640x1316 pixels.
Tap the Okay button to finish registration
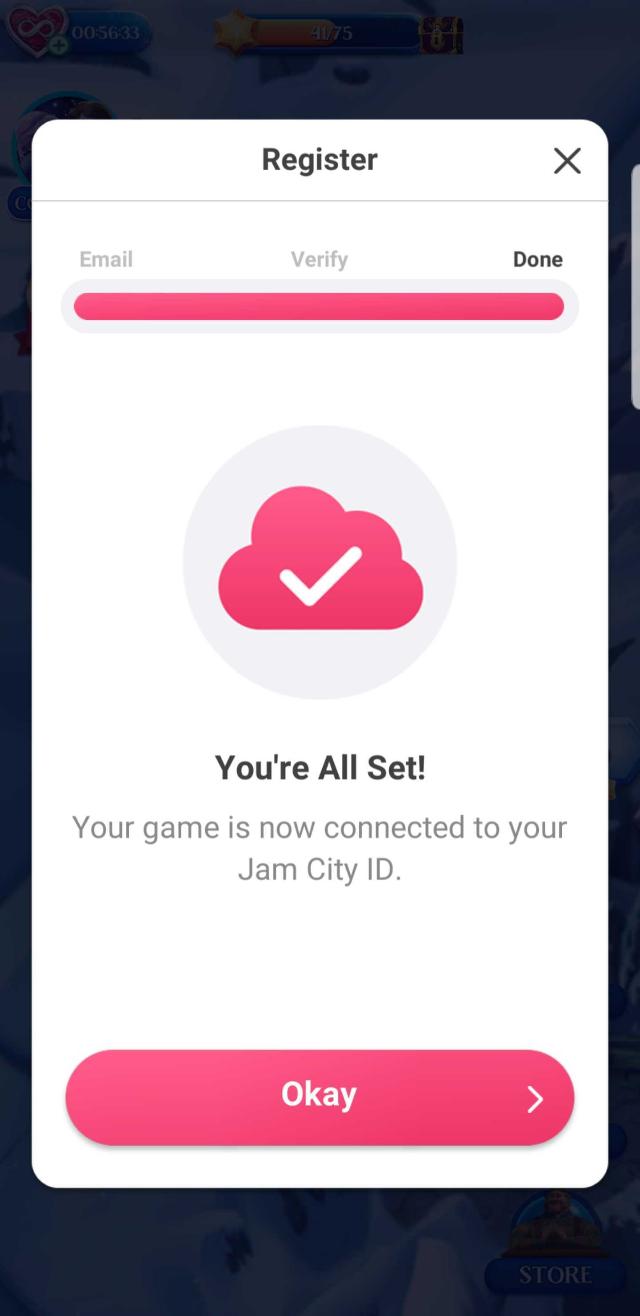click(320, 1097)
